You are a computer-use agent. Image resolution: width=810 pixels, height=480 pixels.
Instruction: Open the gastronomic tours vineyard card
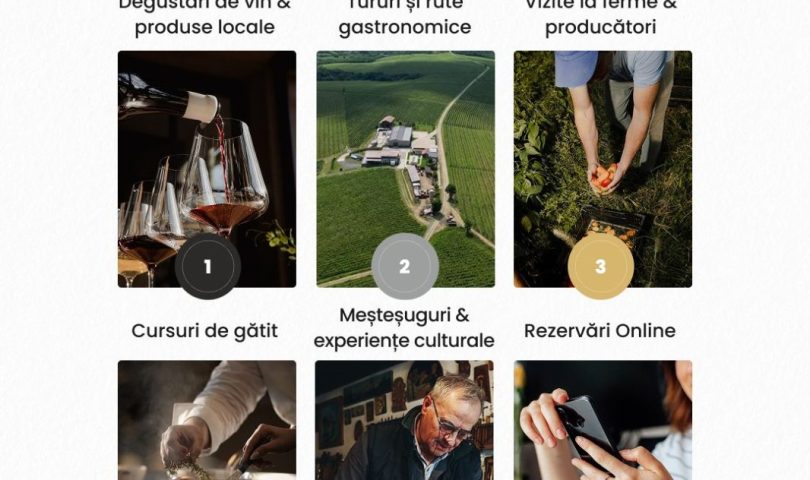[406, 168]
